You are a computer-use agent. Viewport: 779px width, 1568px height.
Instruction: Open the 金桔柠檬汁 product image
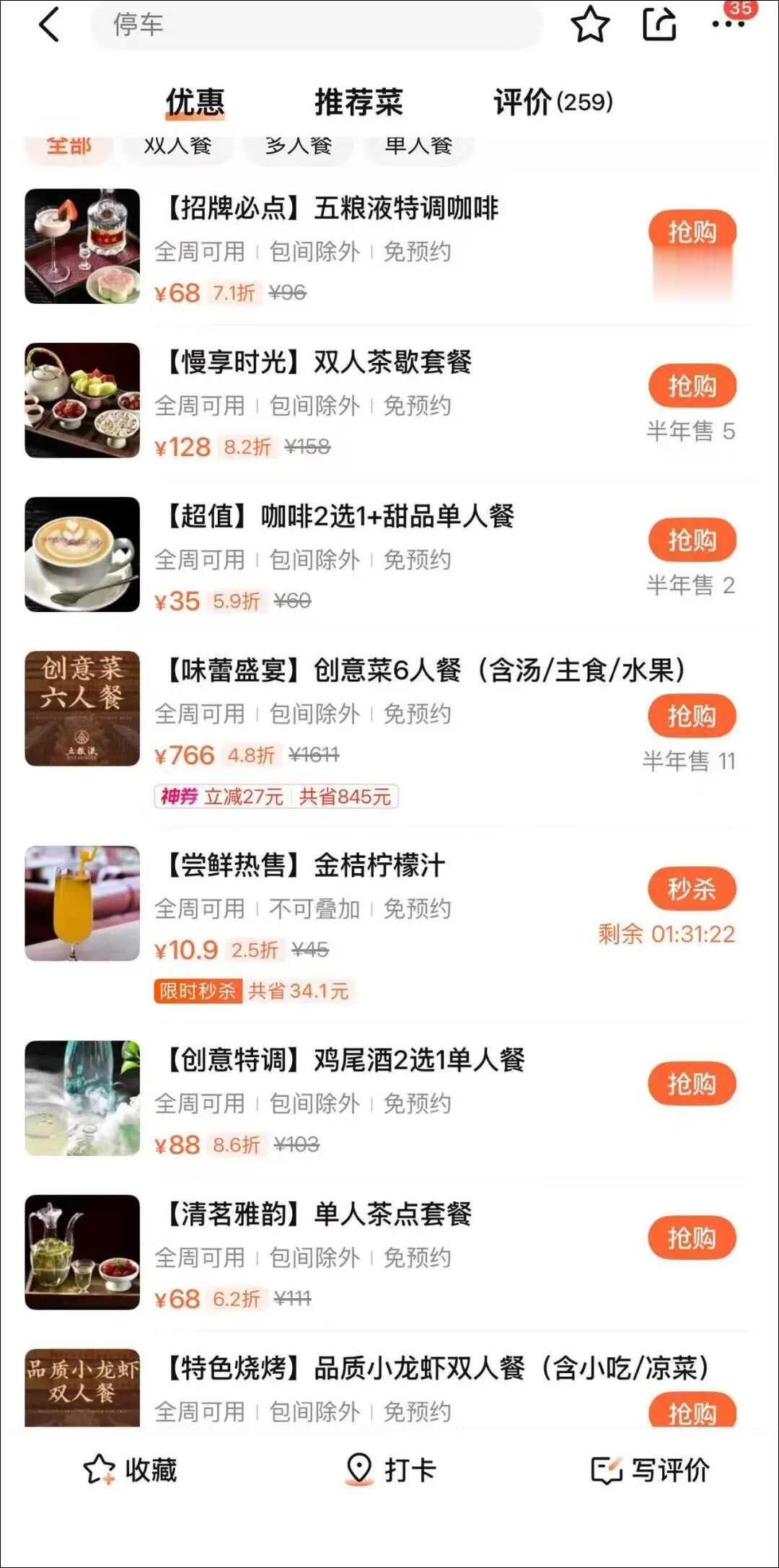click(82, 903)
